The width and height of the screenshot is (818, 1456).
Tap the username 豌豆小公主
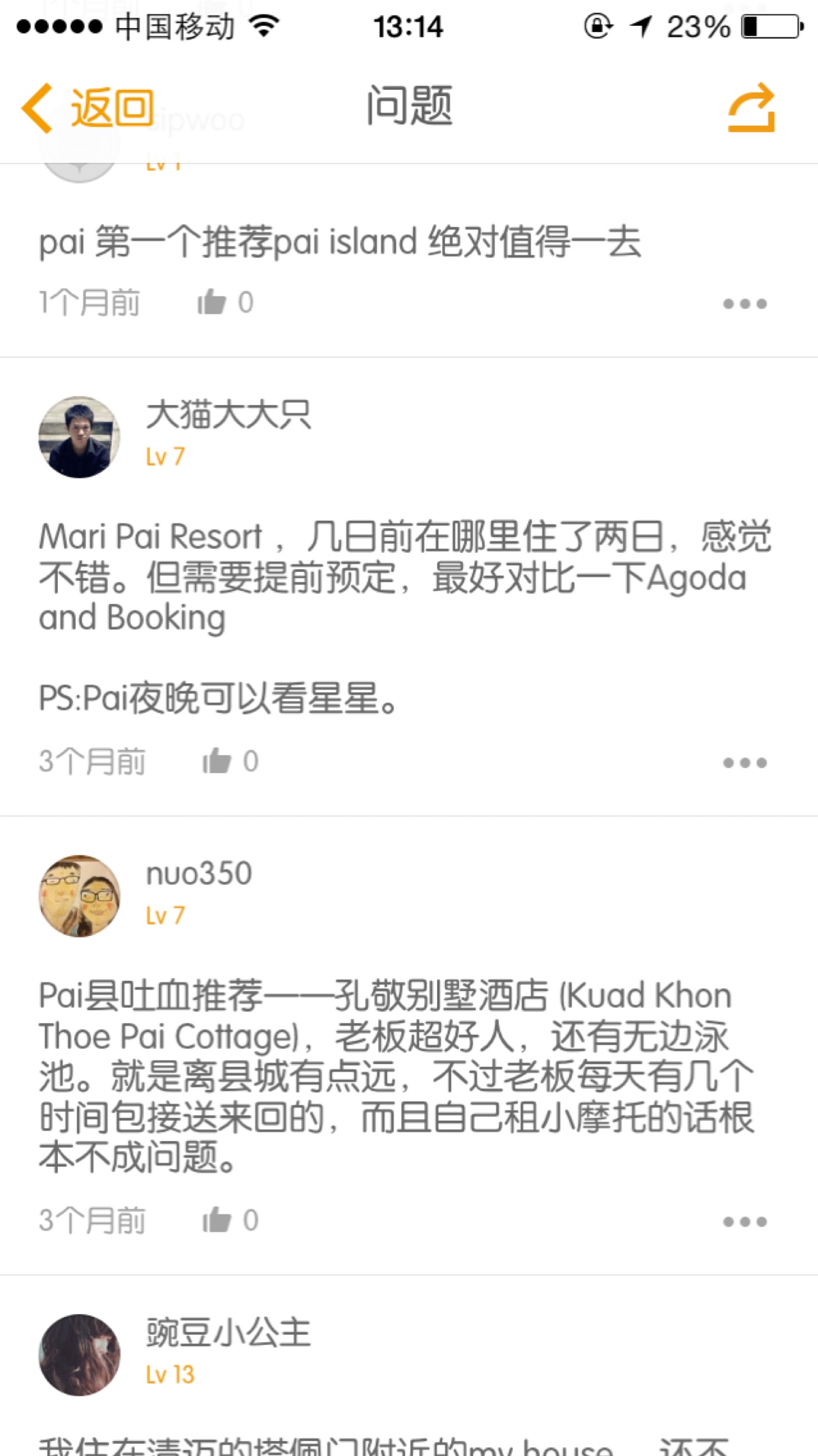coord(228,1332)
